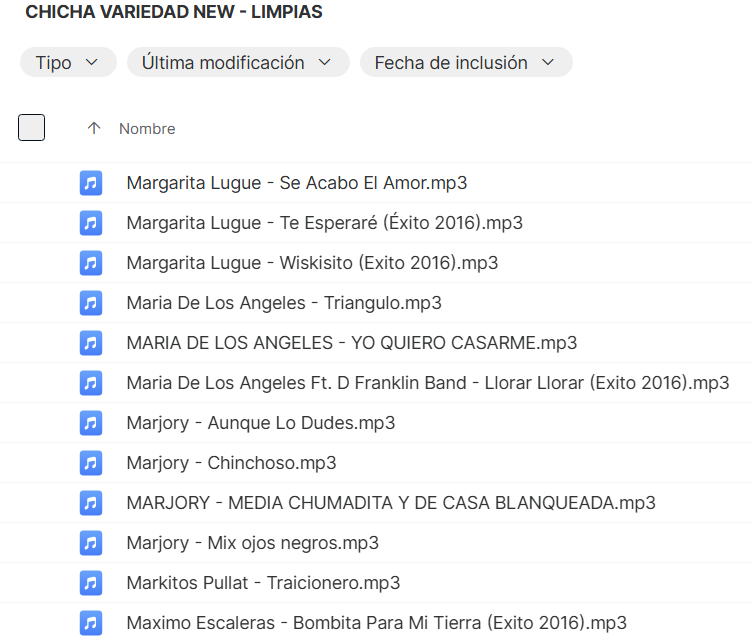Open the Fecha de inclusión filter

tap(465, 62)
